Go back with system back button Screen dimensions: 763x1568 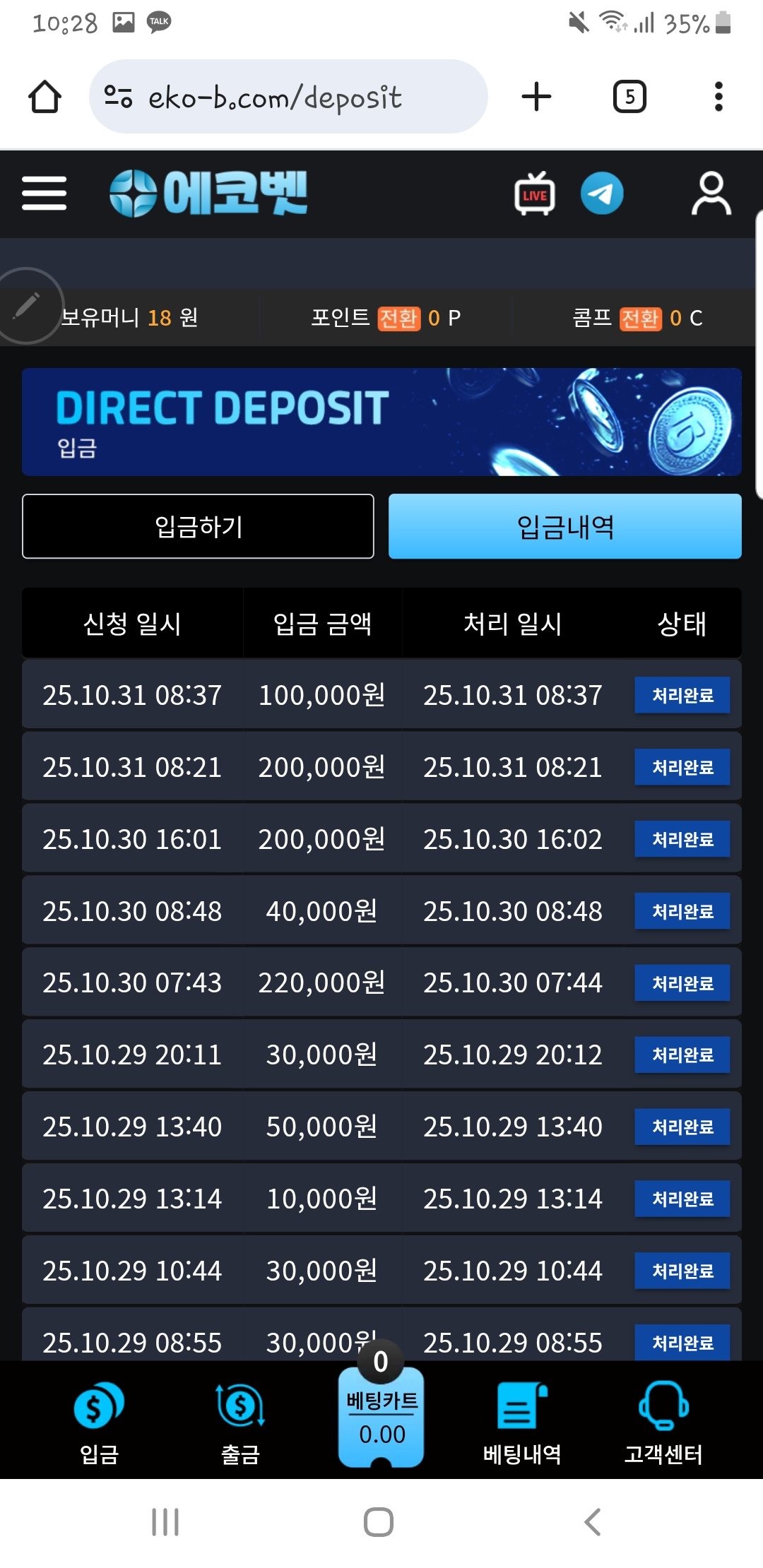[x=593, y=1521]
